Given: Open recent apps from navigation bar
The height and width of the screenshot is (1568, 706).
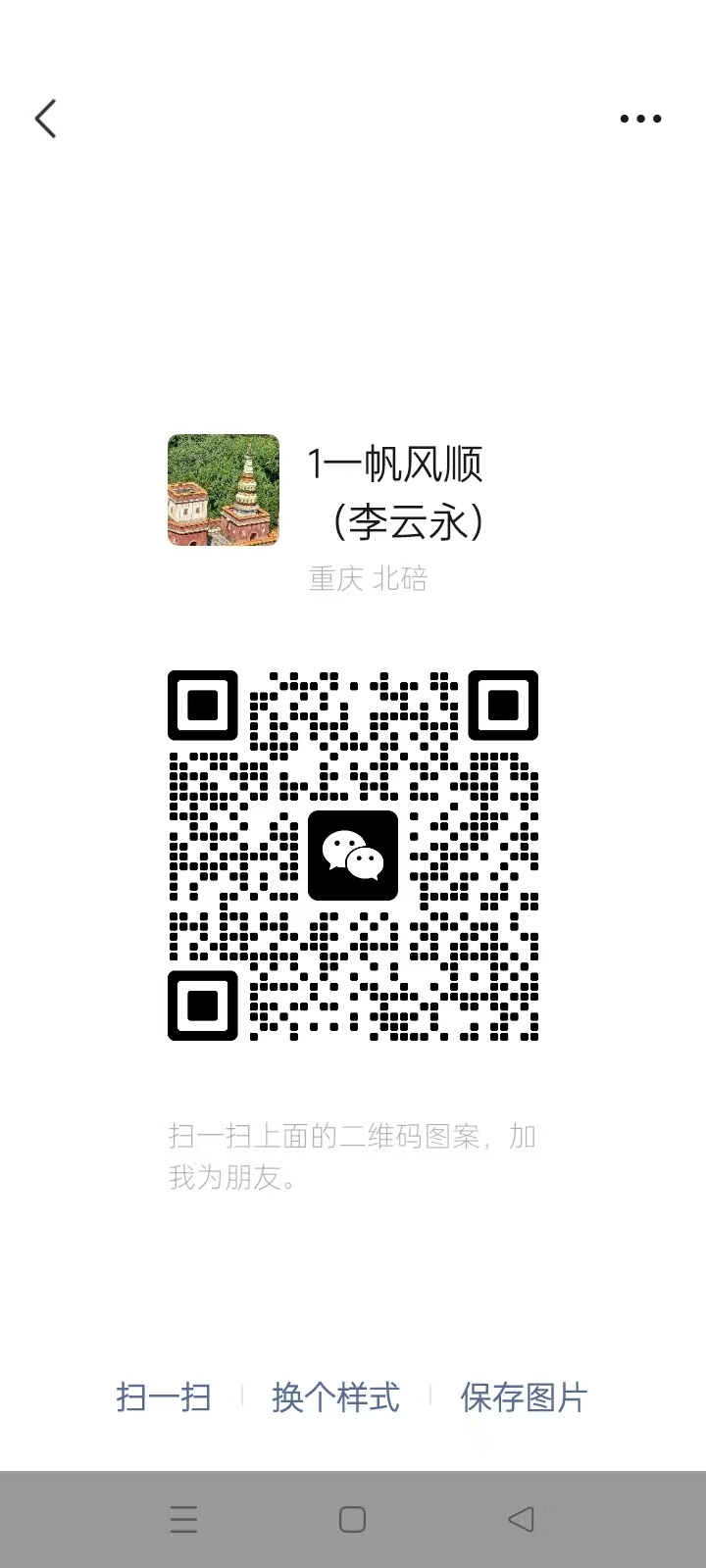Looking at the screenshot, I should click(184, 1519).
